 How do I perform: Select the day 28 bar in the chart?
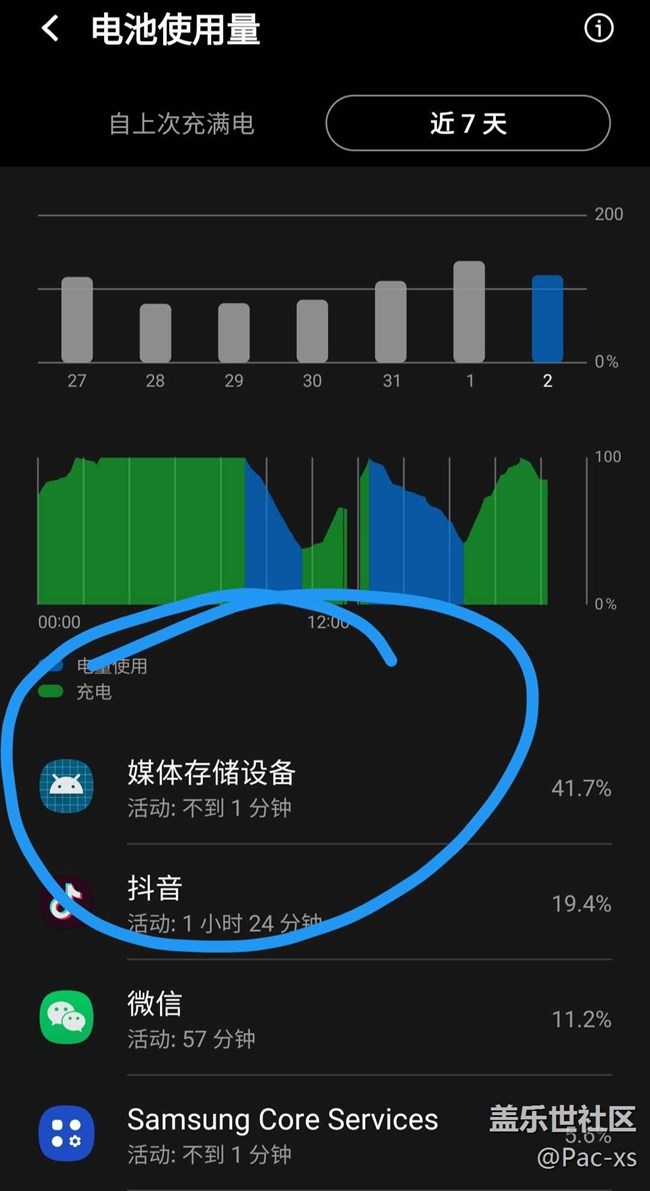pos(155,333)
